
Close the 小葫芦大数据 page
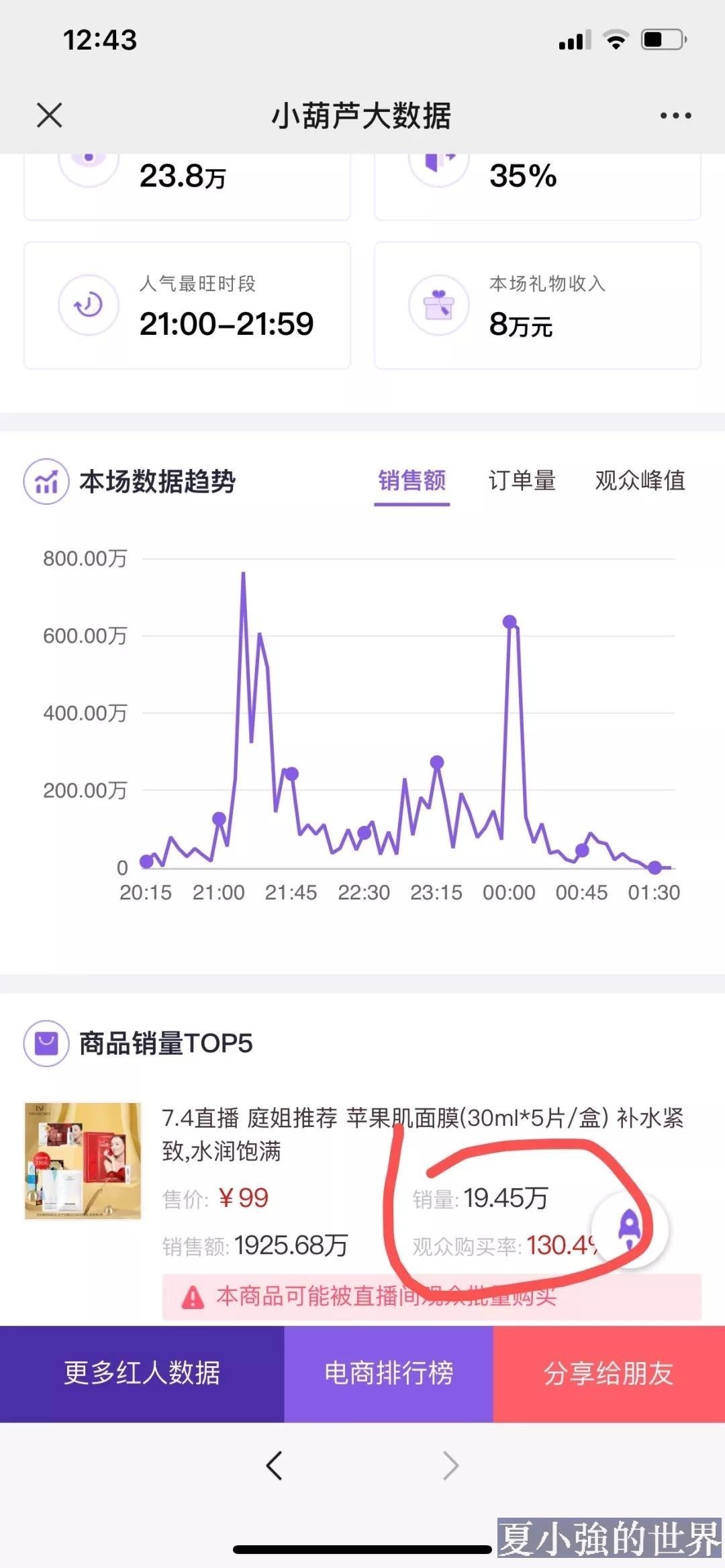tap(50, 115)
